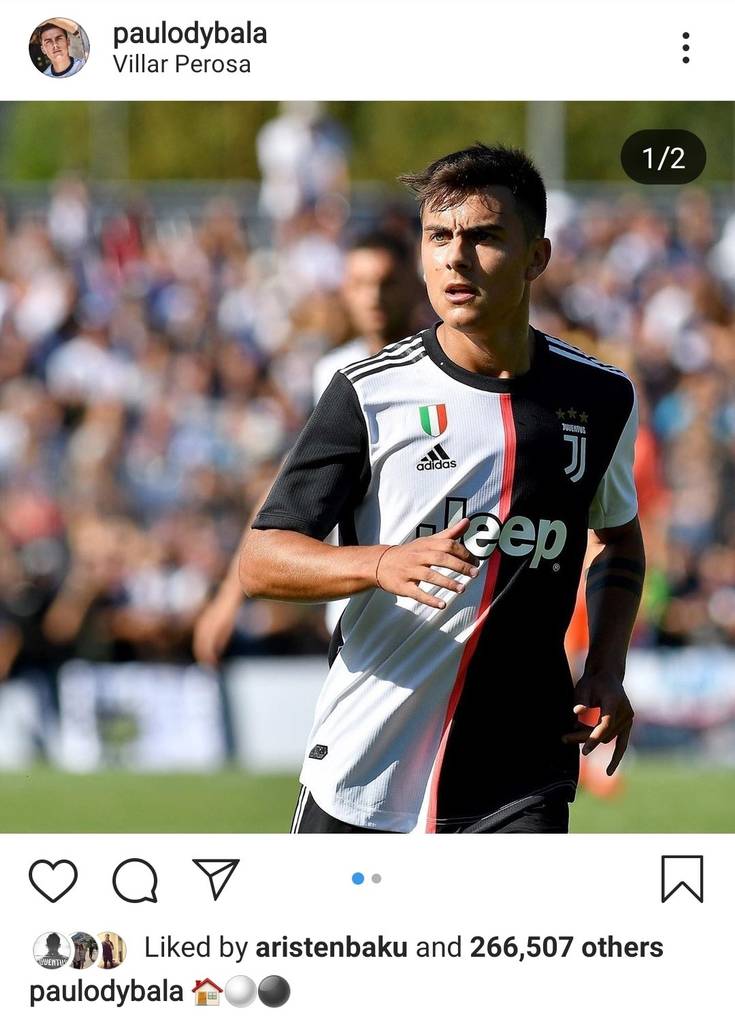735x1024 pixels.
Task: Open paulodybala's profile picture
Action: pyautogui.click(x=59, y=47)
